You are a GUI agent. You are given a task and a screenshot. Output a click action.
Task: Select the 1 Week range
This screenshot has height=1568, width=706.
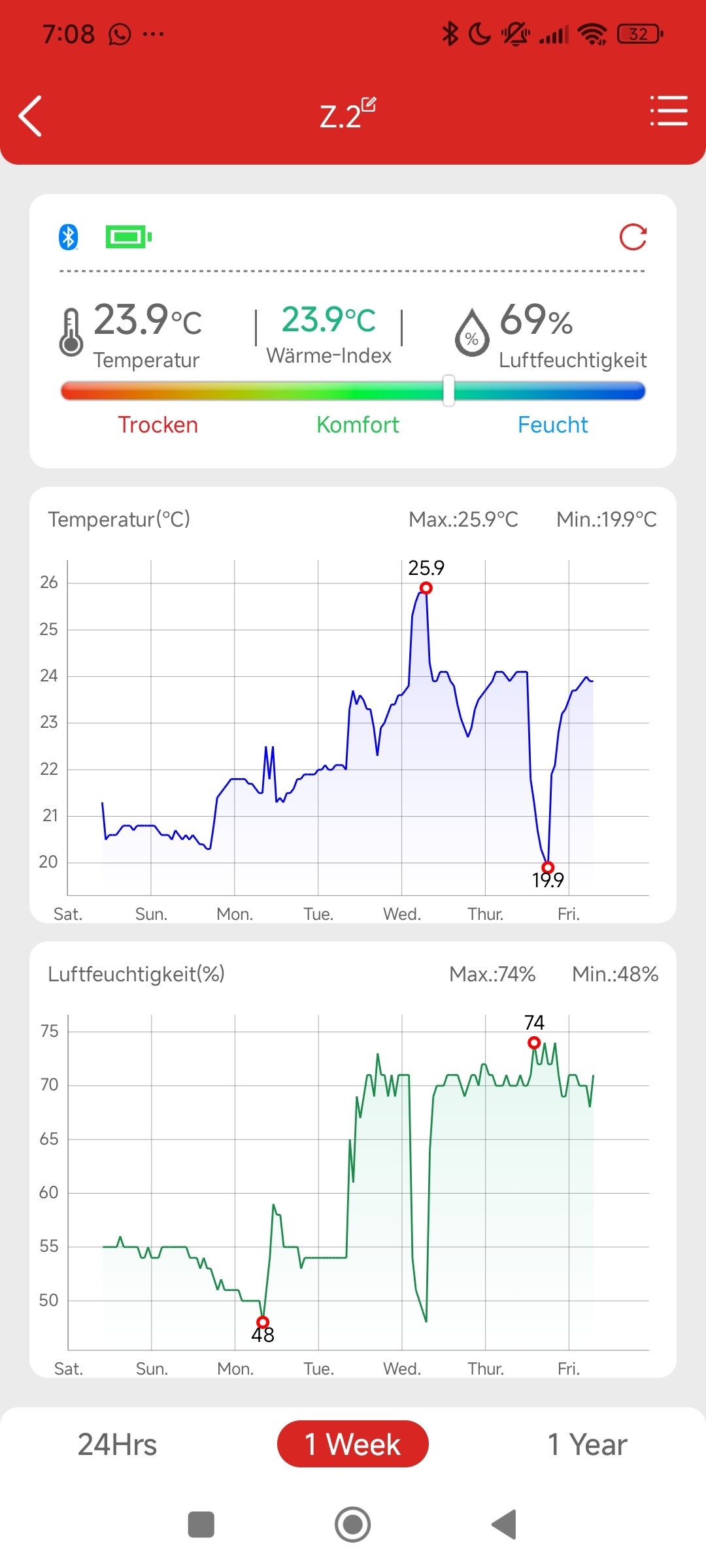[353, 1444]
